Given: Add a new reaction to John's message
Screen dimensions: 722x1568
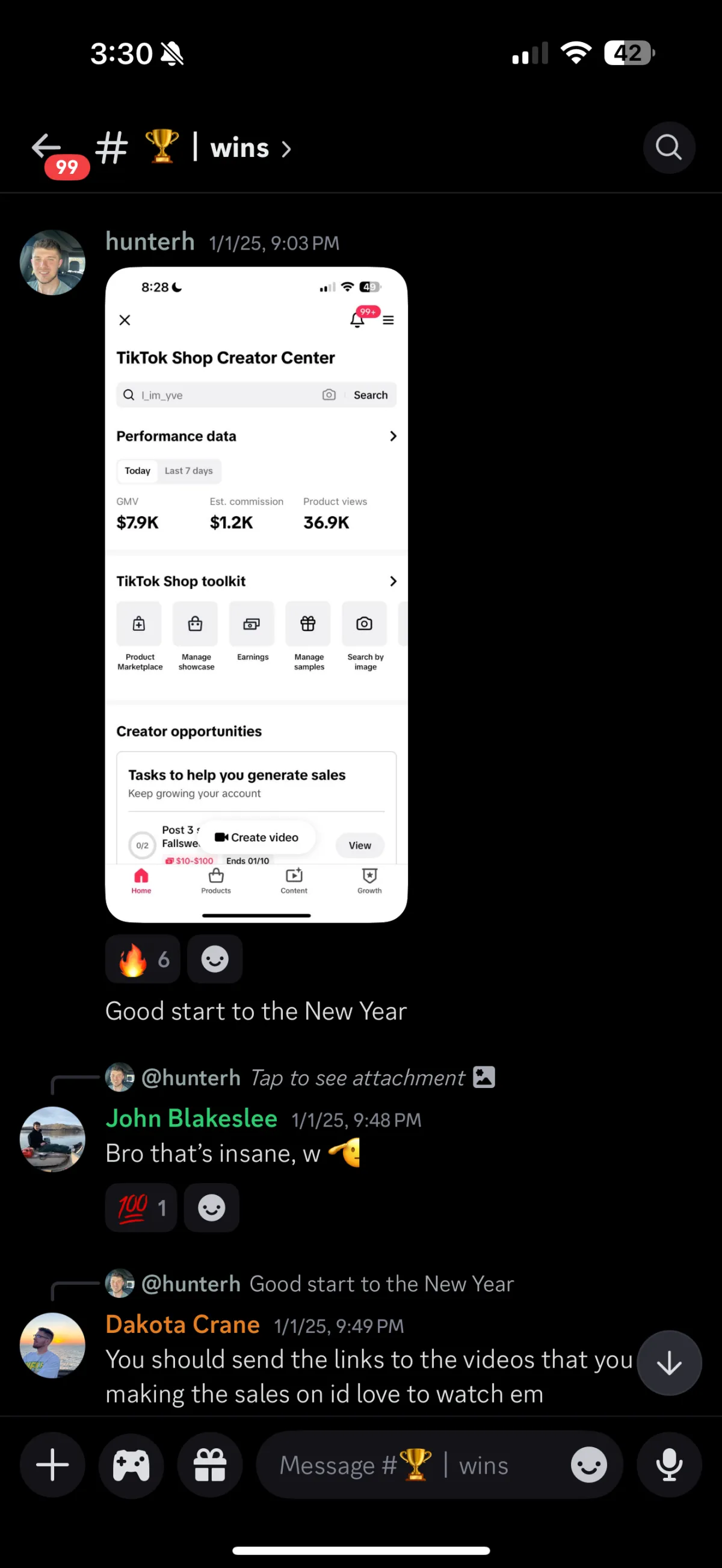Looking at the screenshot, I should [211, 1208].
